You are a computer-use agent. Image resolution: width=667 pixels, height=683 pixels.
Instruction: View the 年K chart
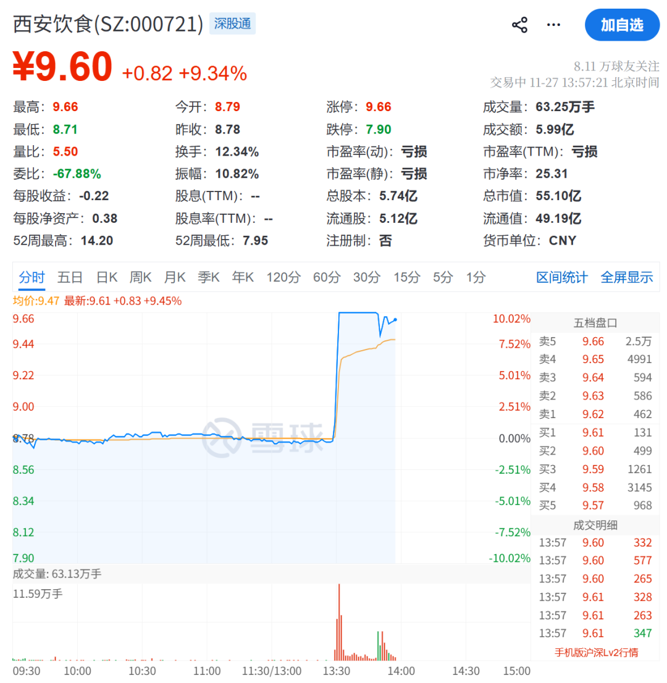pos(243,277)
